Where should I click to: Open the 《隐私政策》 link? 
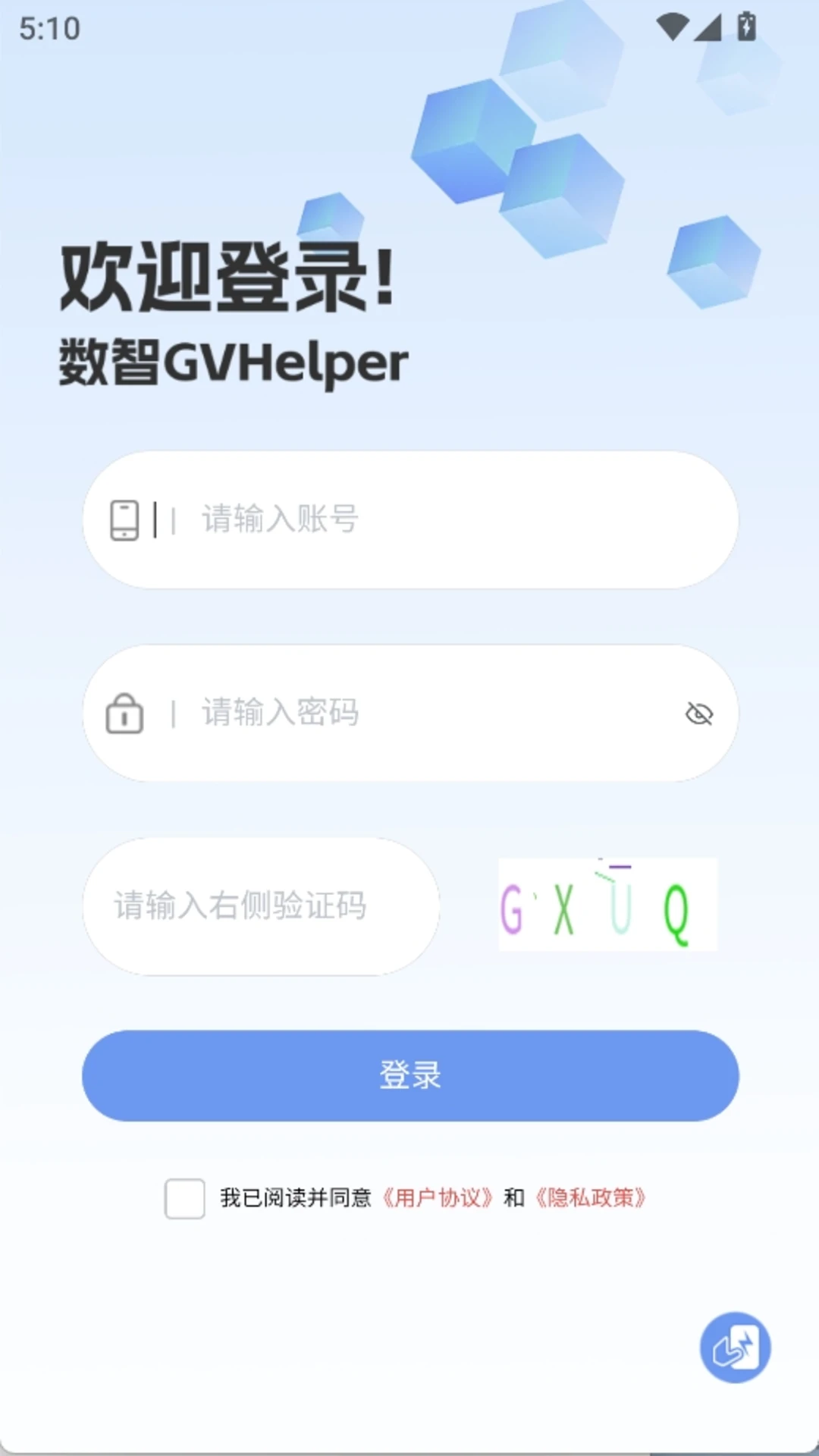tap(590, 1198)
